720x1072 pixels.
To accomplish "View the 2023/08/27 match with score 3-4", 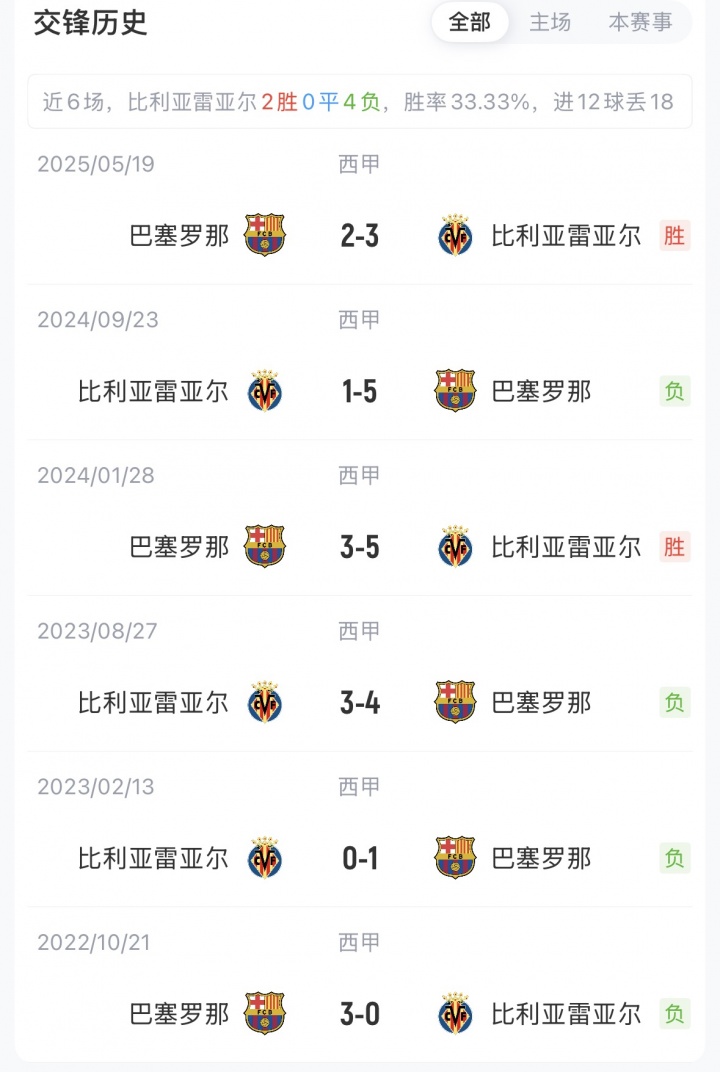I will click(x=359, y=703).
